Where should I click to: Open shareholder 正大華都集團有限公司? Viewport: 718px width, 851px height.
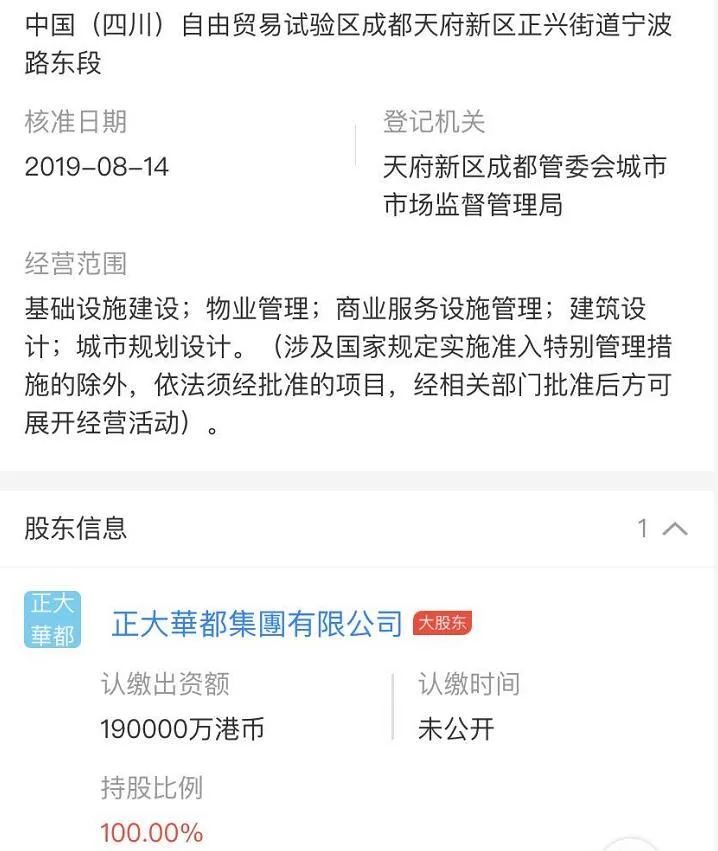tap(257, 624)
